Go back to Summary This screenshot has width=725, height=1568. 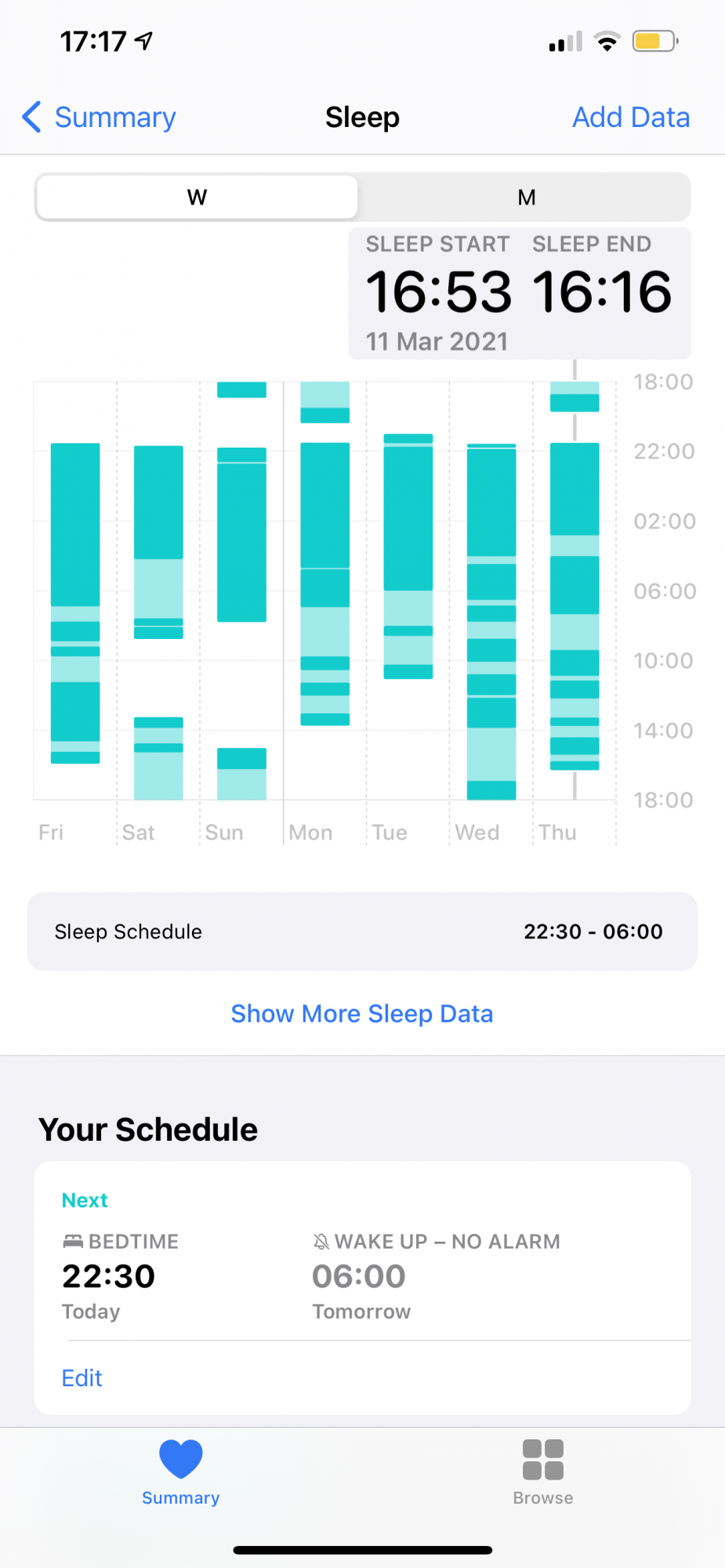99,118
